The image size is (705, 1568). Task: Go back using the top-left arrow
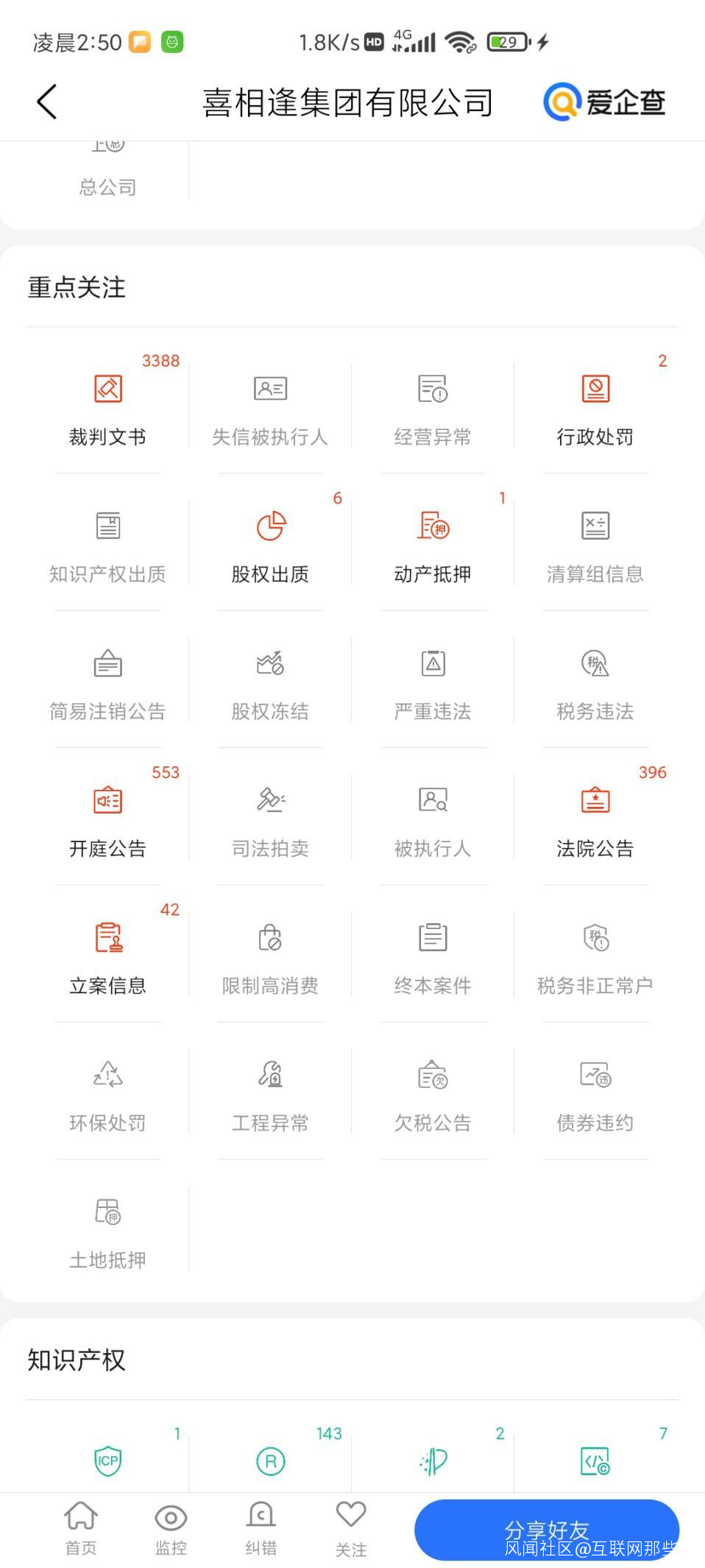47,102
